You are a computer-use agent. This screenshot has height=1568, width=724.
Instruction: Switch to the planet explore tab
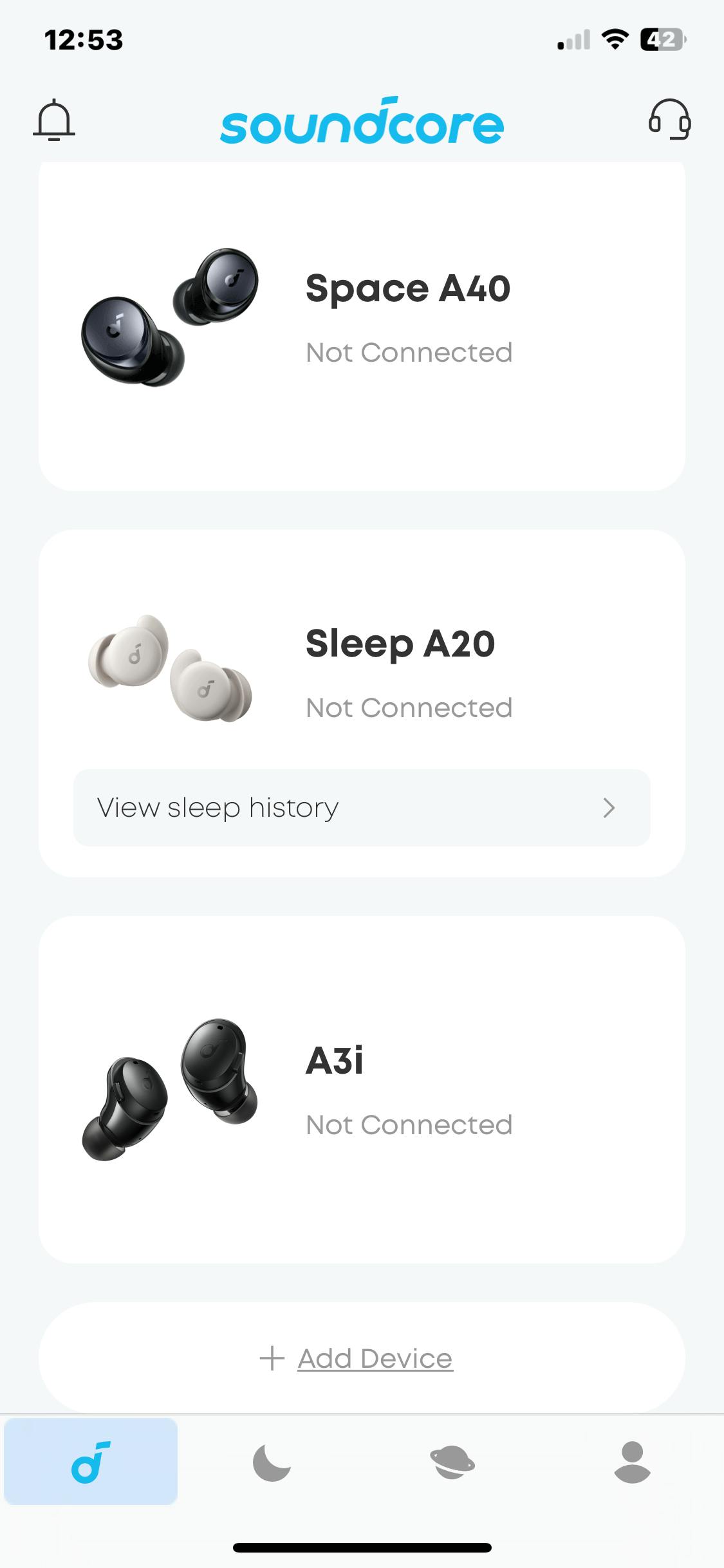coord(452,1462)
